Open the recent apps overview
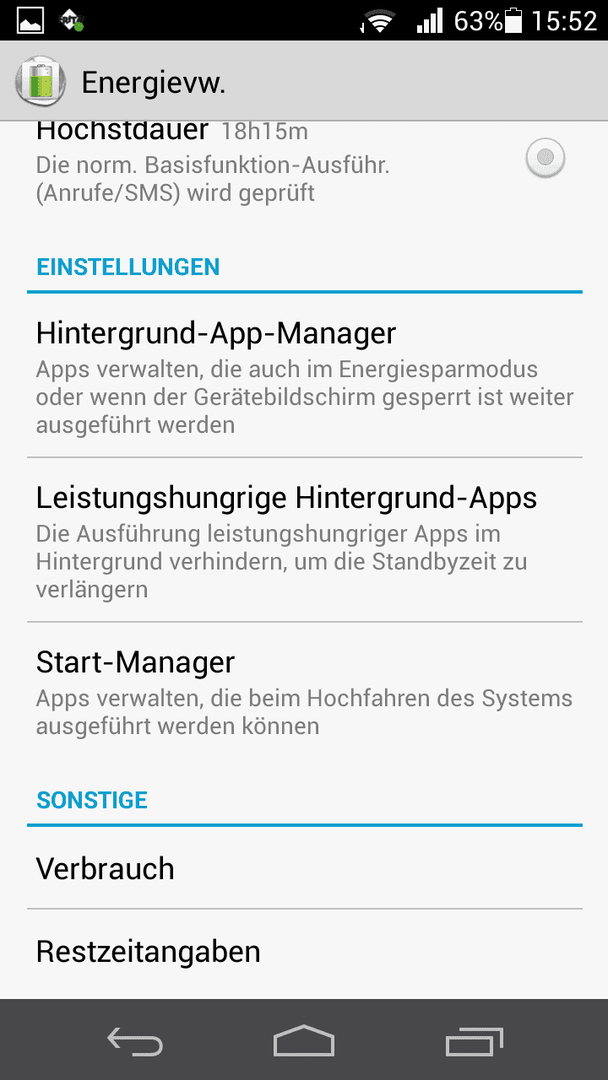608x1080 pixels. point(474,1041)
